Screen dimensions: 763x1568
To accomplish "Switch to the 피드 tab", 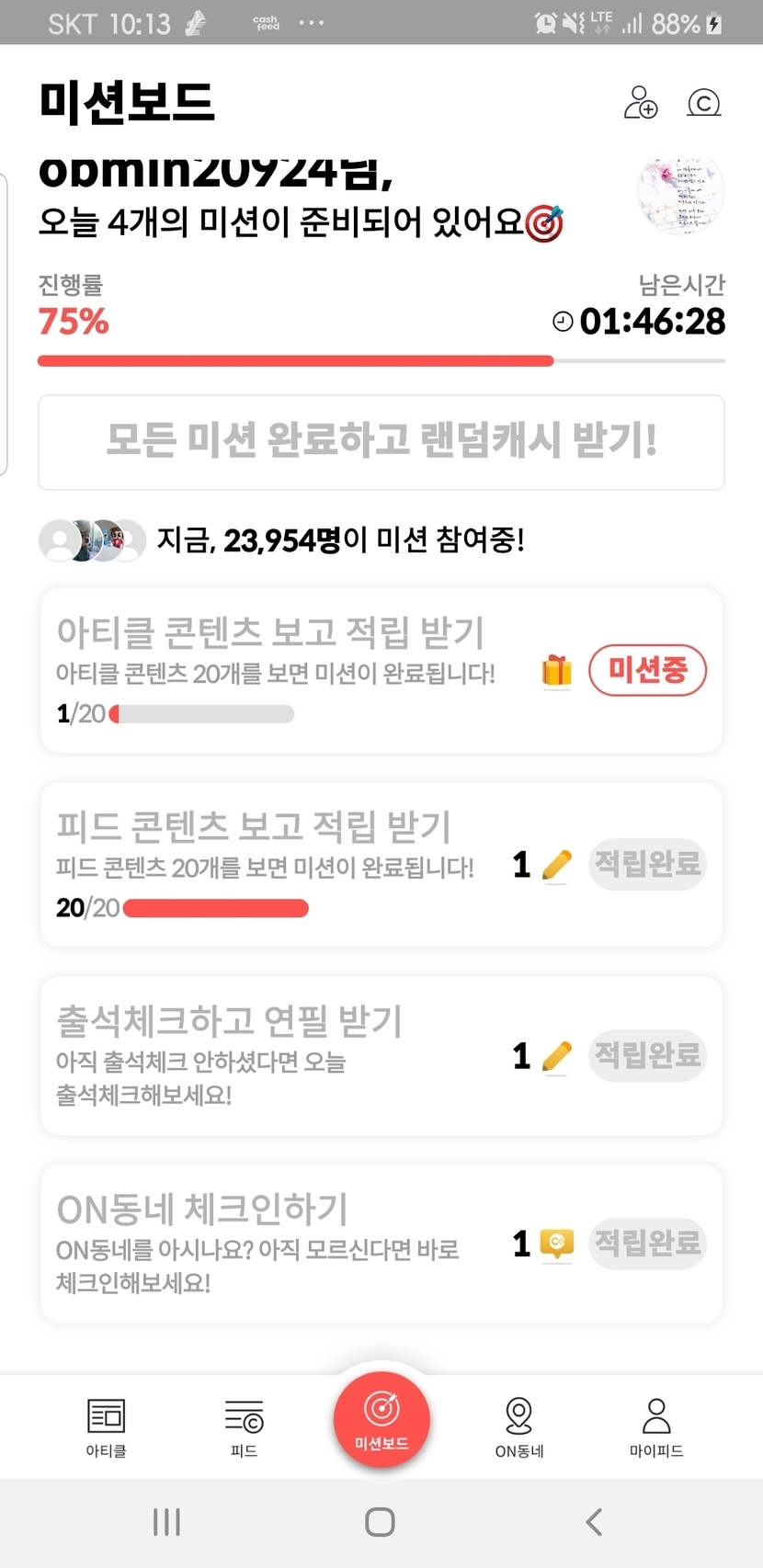I will point(244,1427).
